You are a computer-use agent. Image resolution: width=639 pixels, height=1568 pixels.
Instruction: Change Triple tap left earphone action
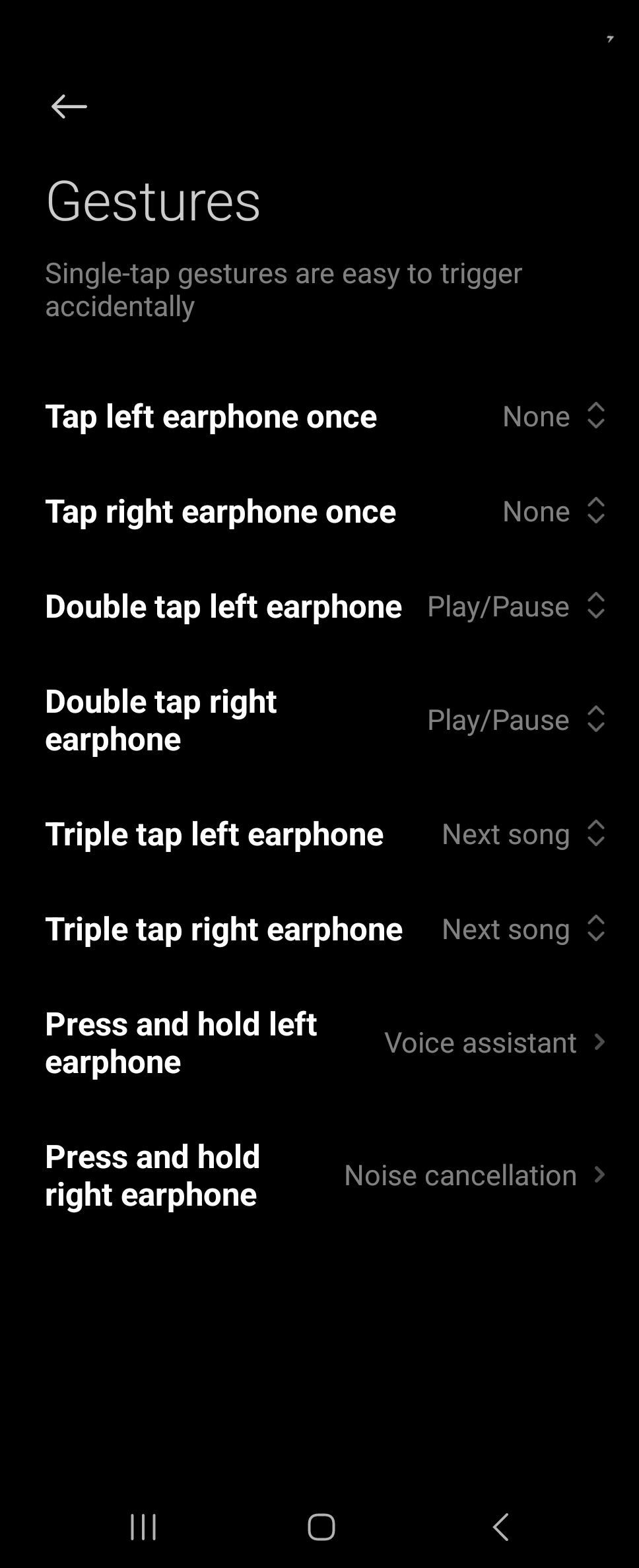523,834
